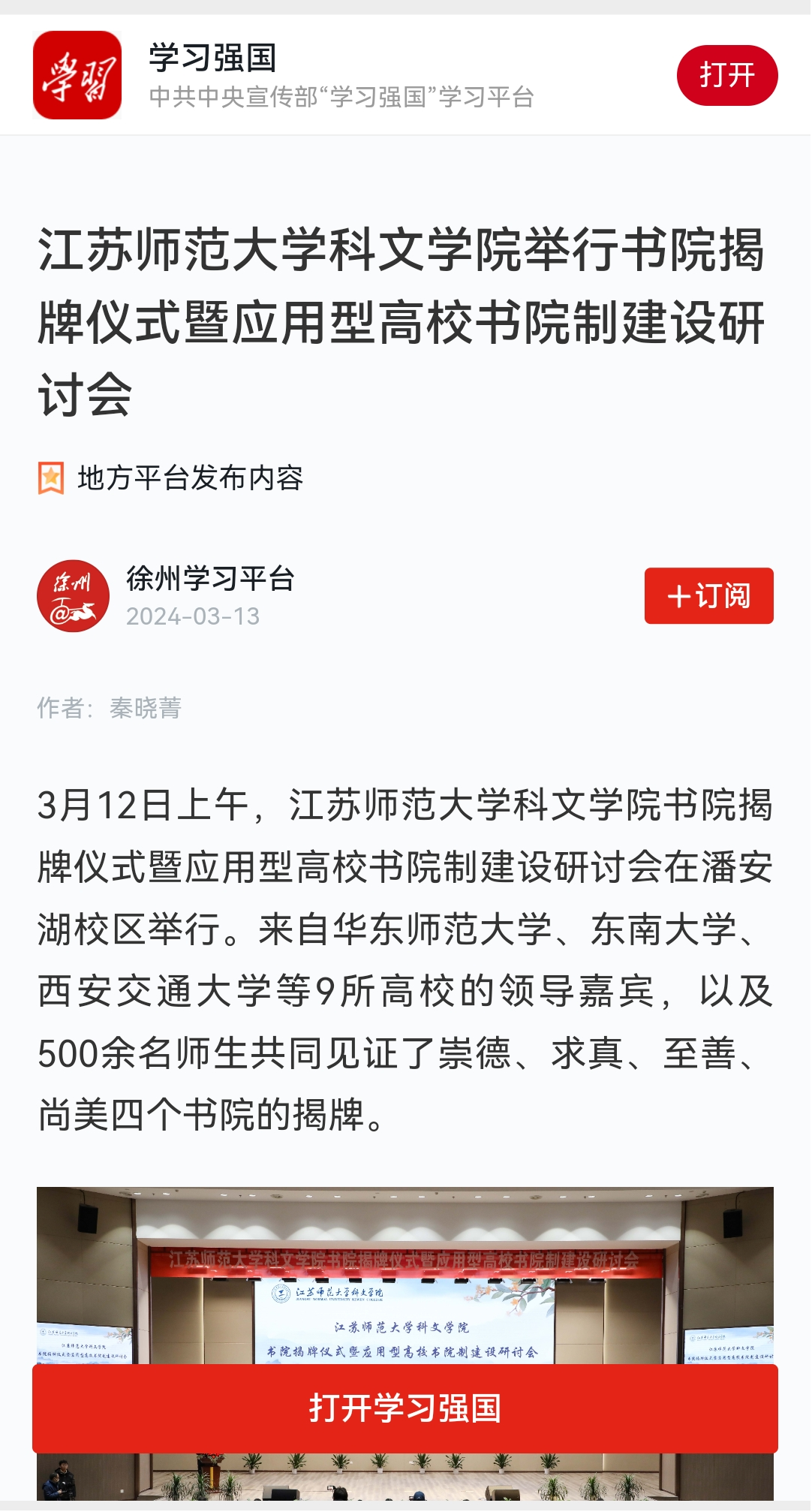
Task: Tap the first body paragraph of the article
Action: pos(405,961)
